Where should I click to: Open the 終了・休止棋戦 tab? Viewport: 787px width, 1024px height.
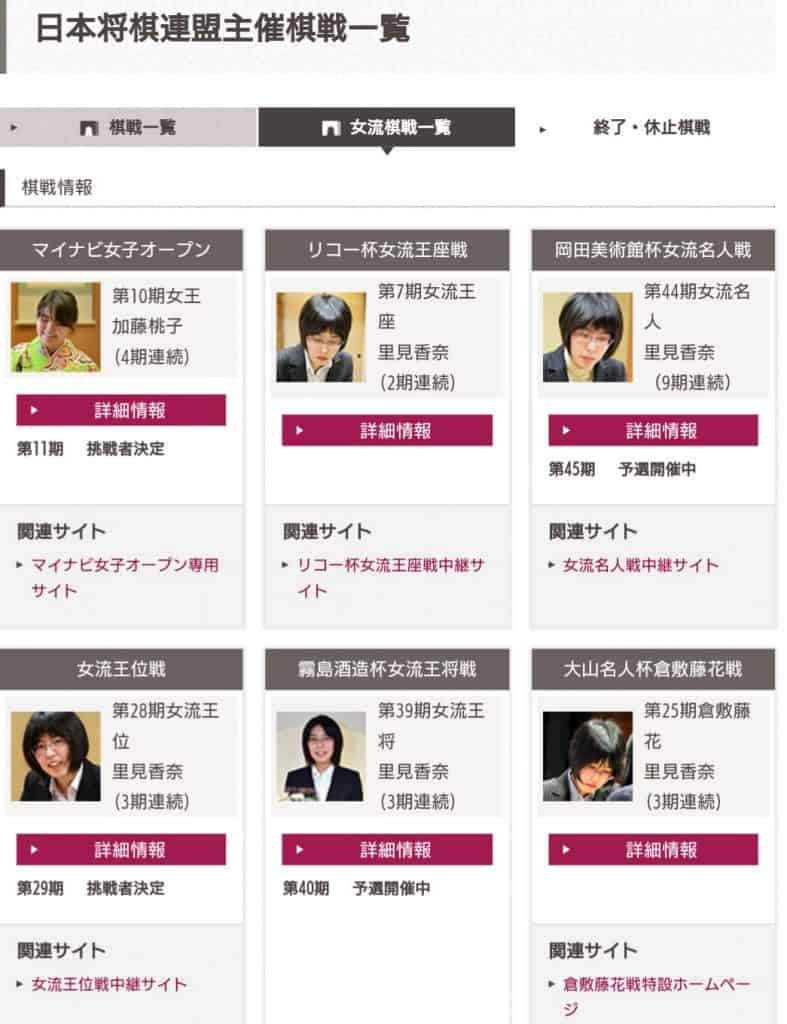click(x=651, y=128)
